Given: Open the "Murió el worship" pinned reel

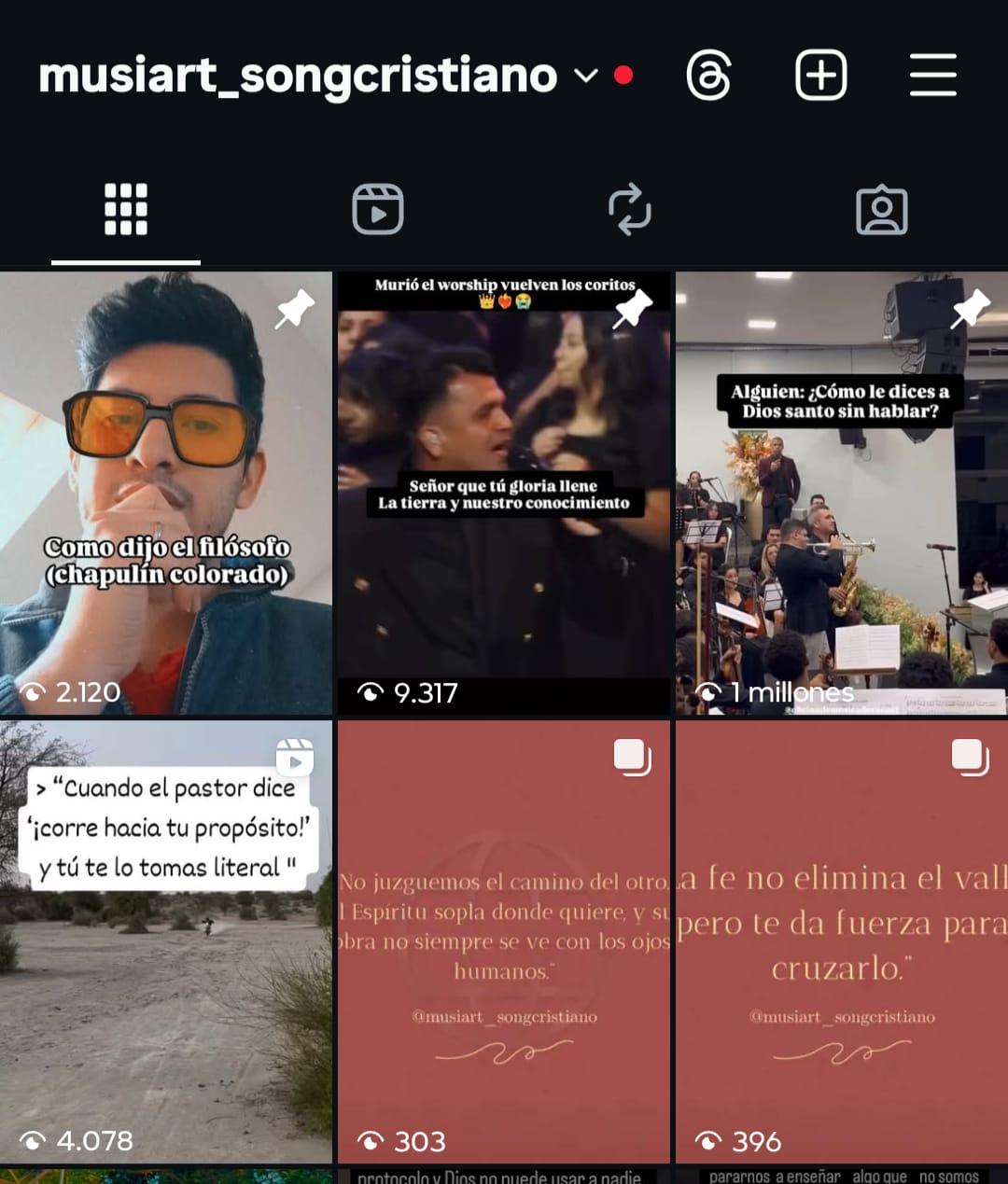Looking at the screenshot, I should coord(504,493).
